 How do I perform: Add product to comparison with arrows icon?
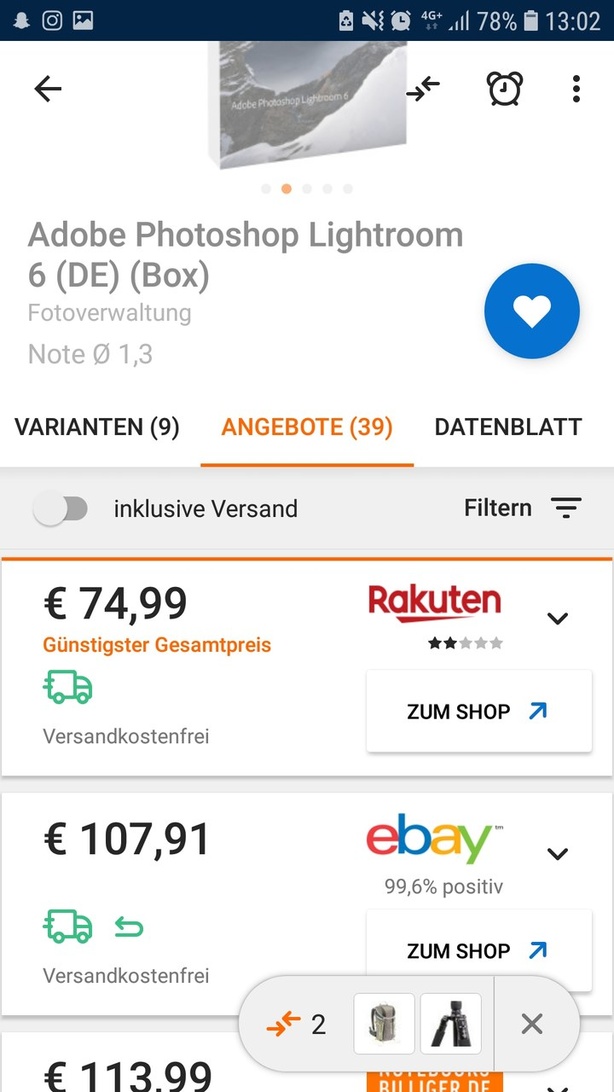423,89
